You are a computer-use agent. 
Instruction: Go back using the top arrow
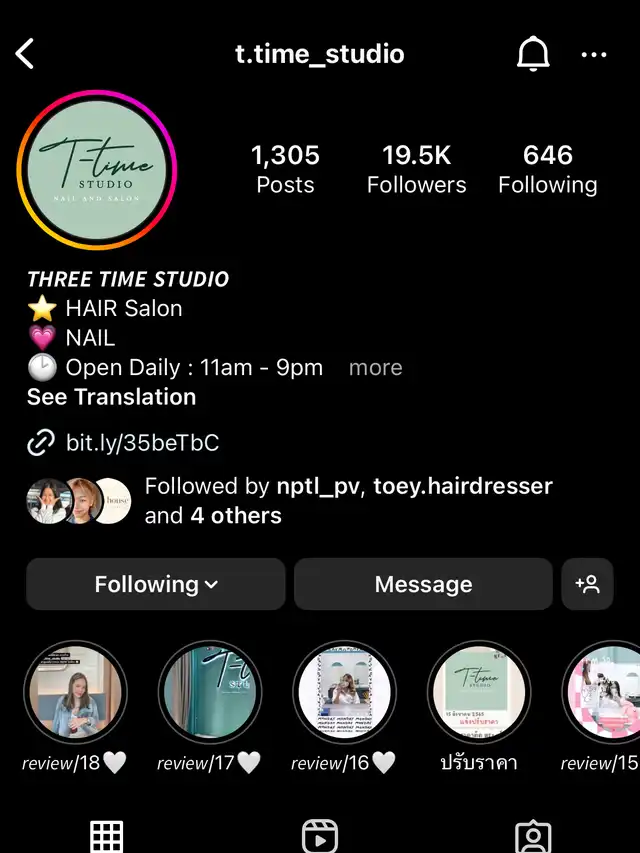click(26, 54)
